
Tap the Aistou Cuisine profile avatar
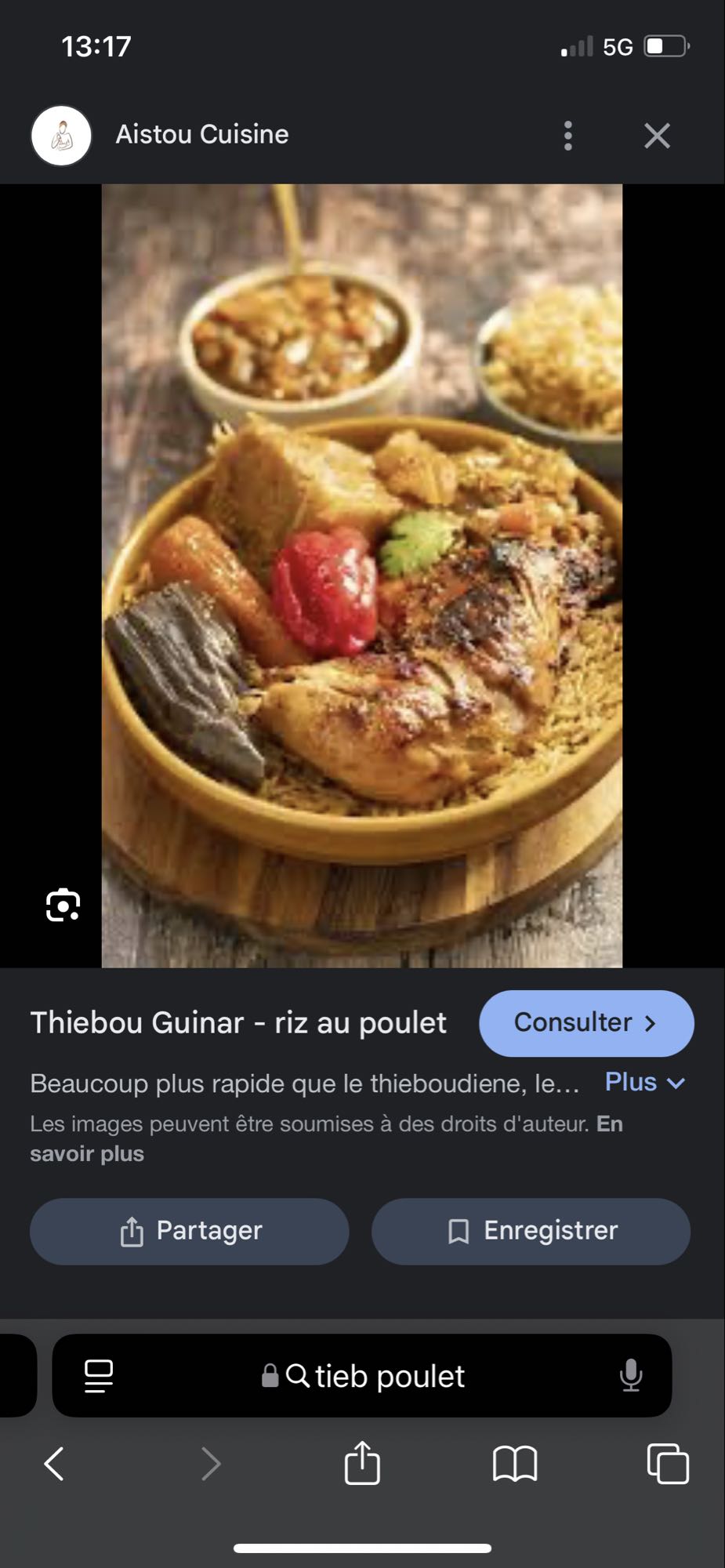click(60, 135)
